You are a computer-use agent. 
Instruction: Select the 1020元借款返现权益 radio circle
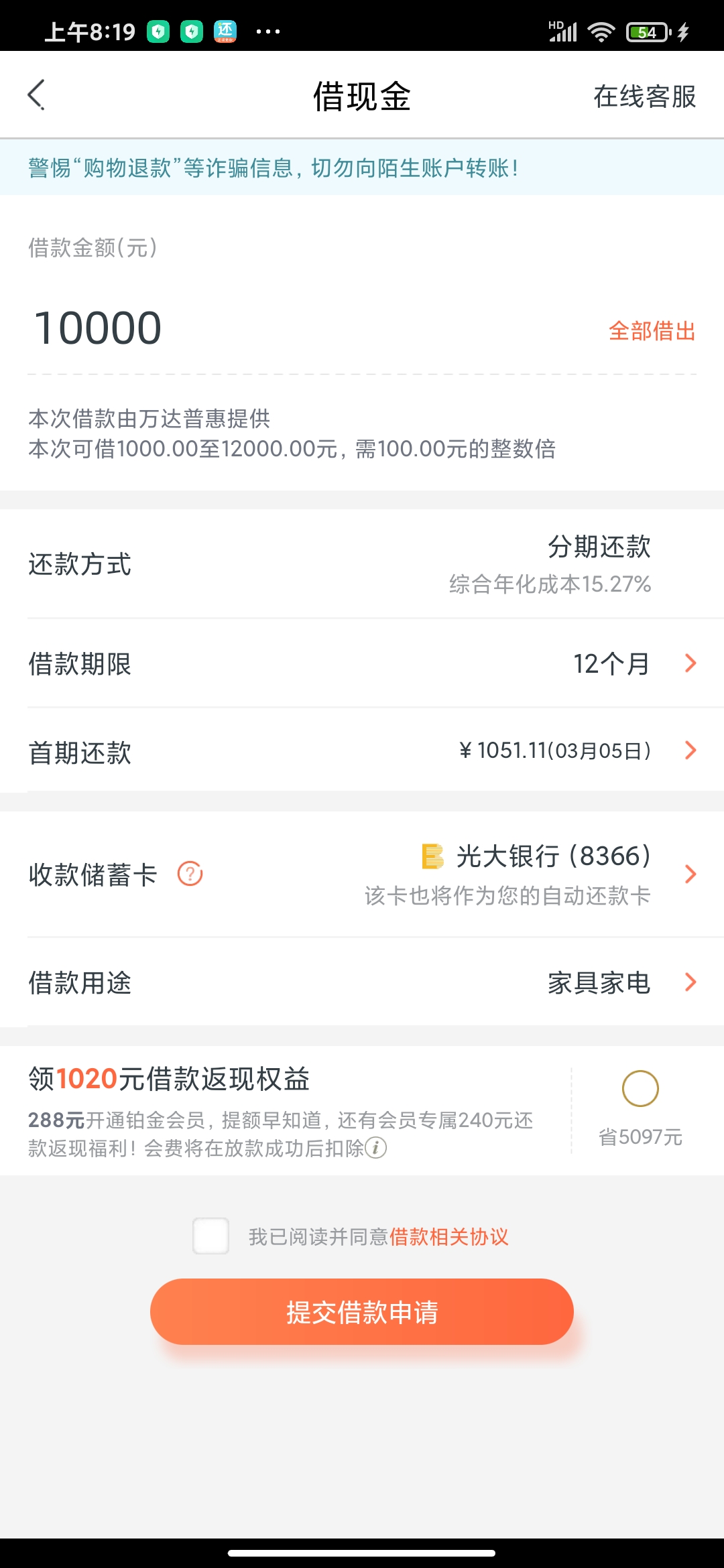(640, 1090)
